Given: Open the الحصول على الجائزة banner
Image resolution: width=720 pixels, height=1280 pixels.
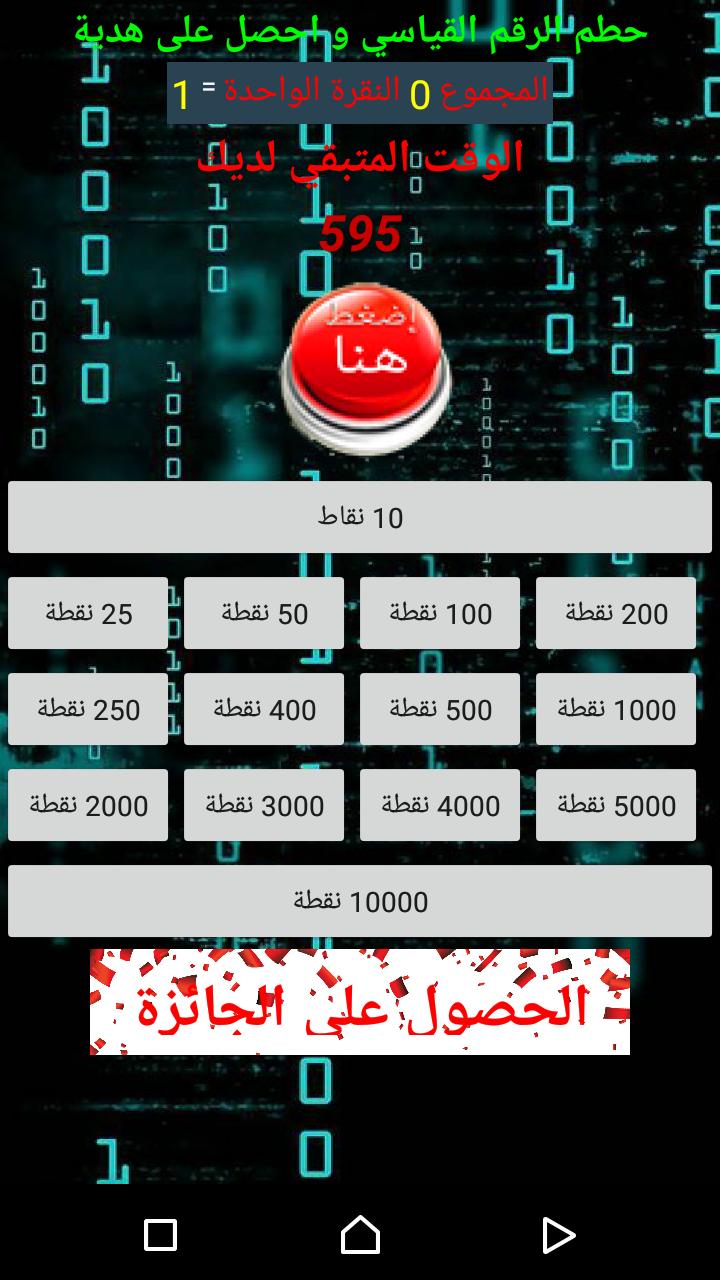Looking at the screenshot, I should point(360,1002).
